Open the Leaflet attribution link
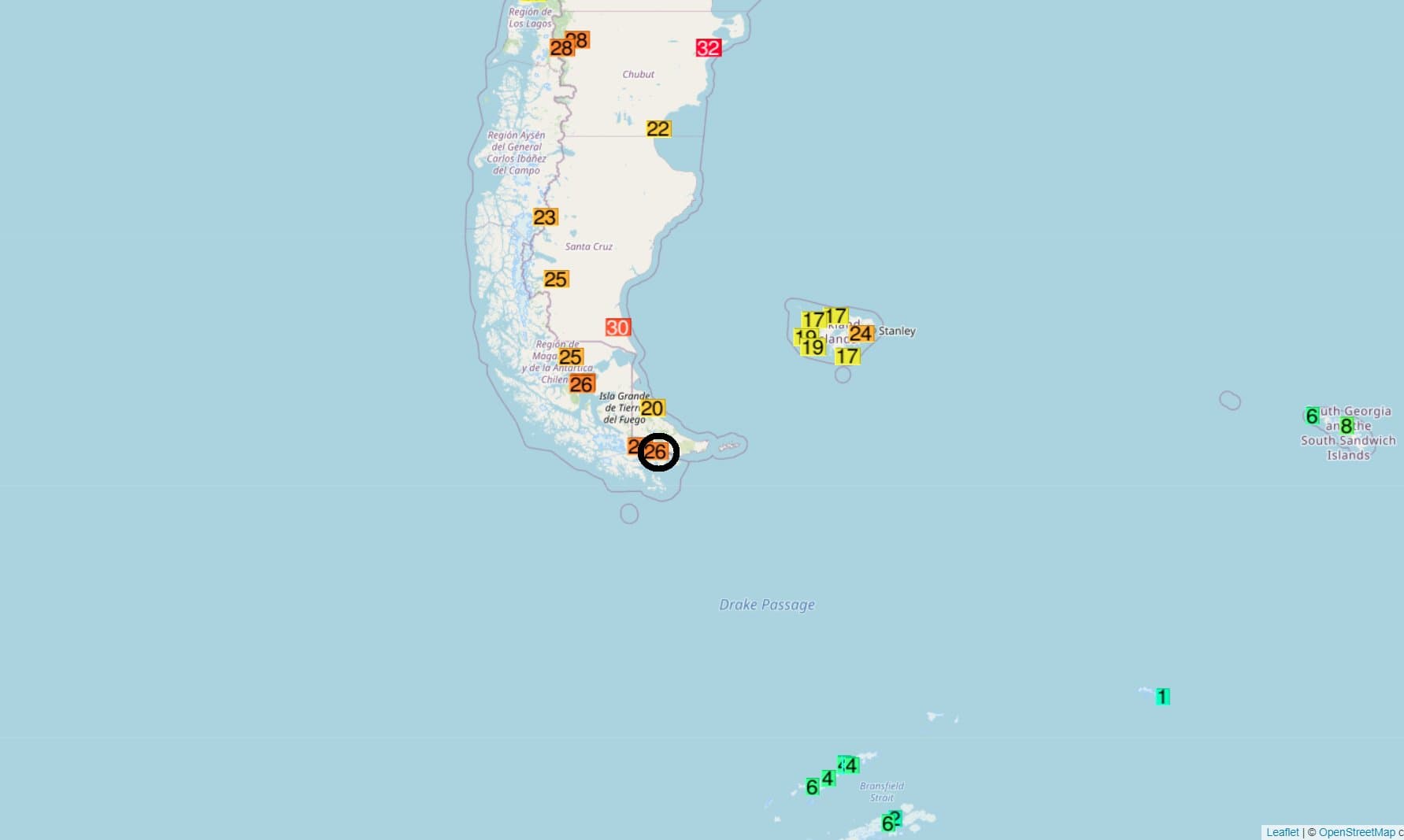1404x840 pixels. (1282, 832)
